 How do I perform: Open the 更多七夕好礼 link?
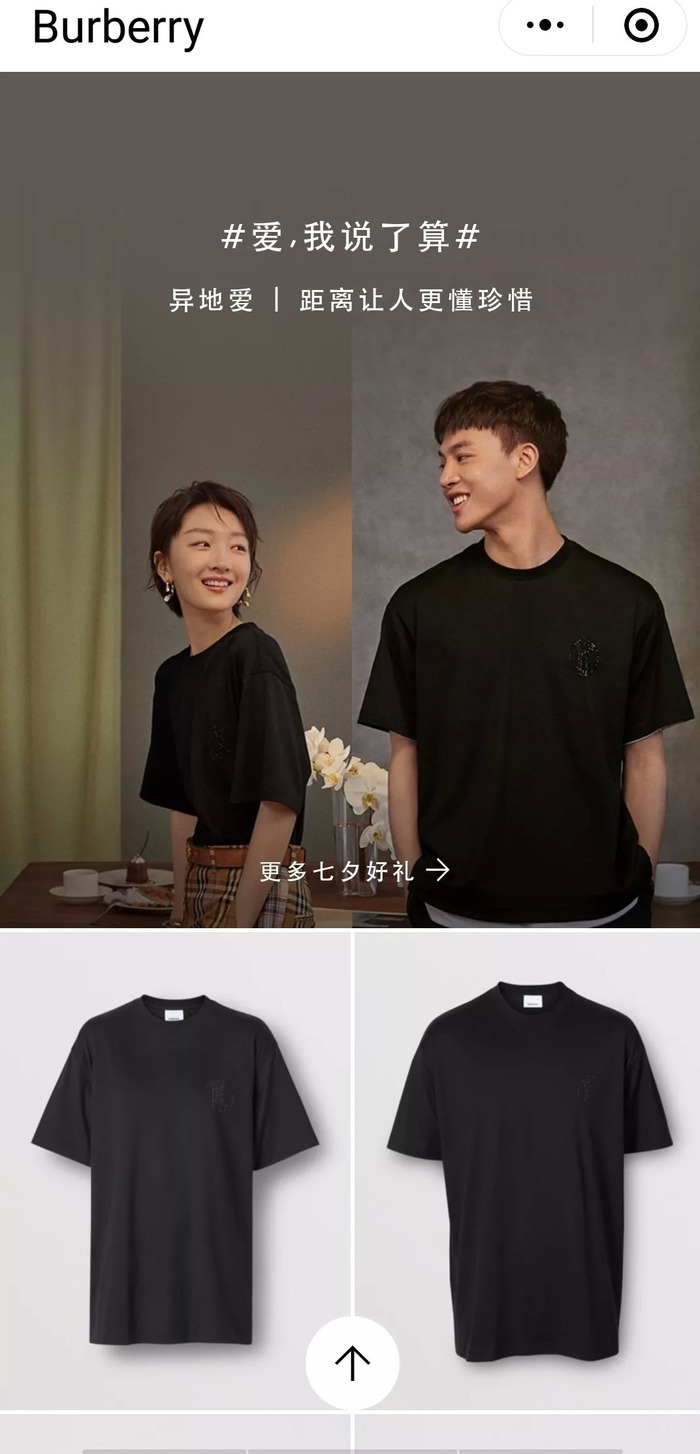click(354, 870)
